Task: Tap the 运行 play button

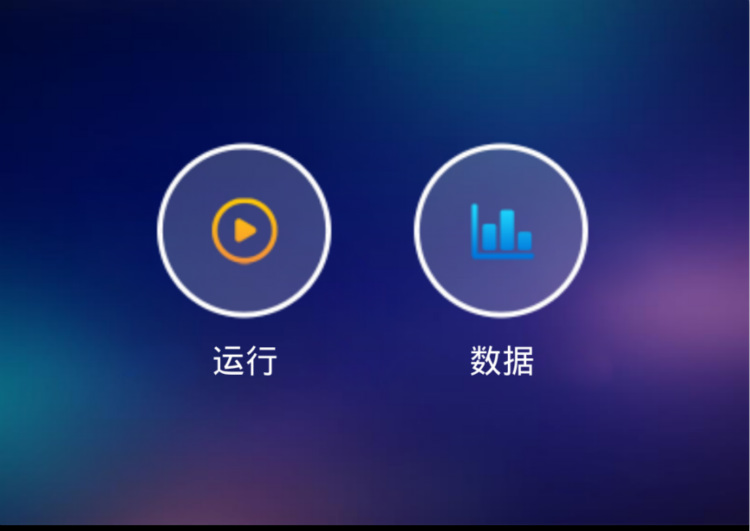Action: 244,231
